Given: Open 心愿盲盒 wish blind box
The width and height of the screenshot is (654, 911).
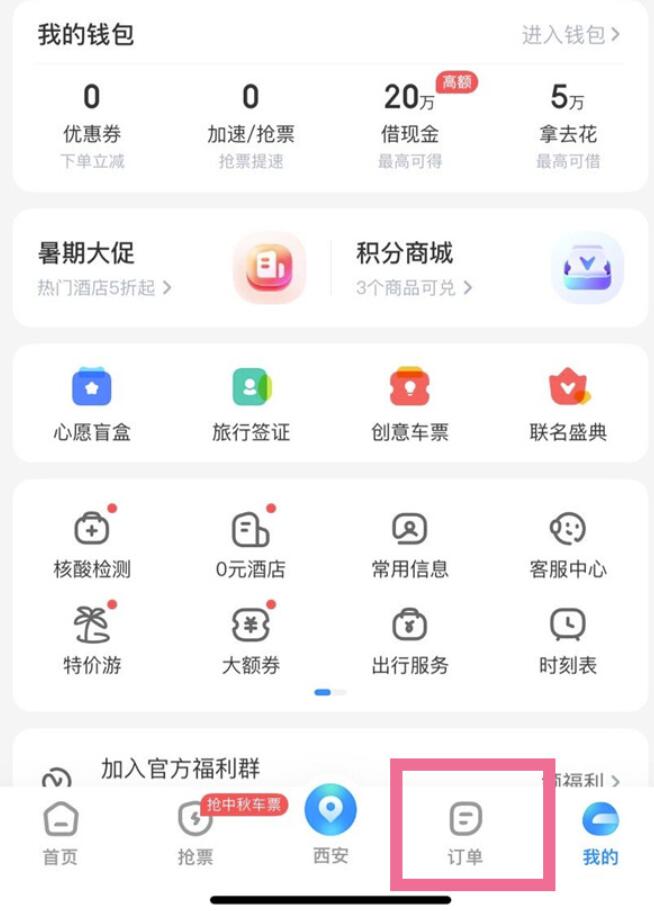Looking at the screenshot, I should [92, 403].
